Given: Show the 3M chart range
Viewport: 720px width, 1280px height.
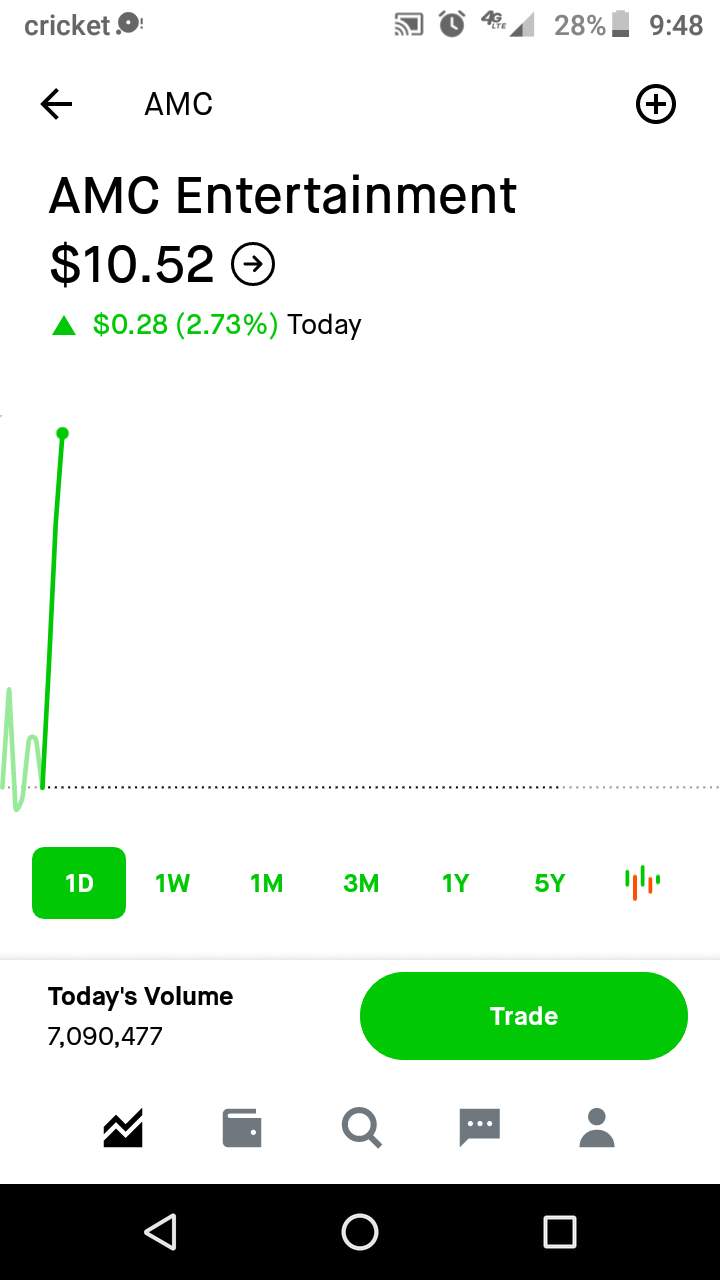Looking at the screenshot, I should [x=361, y=883].
